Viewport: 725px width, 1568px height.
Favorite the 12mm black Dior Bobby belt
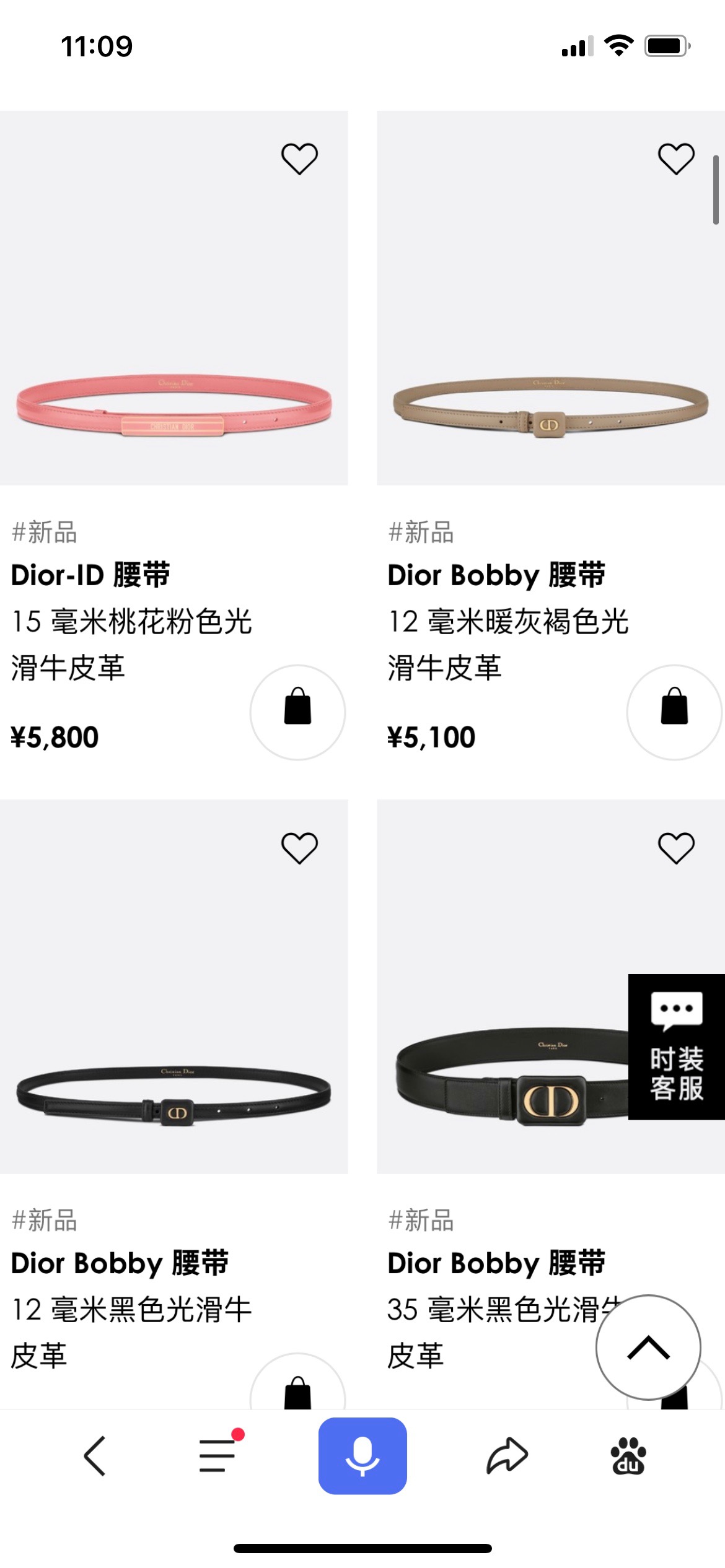point(299,848)
